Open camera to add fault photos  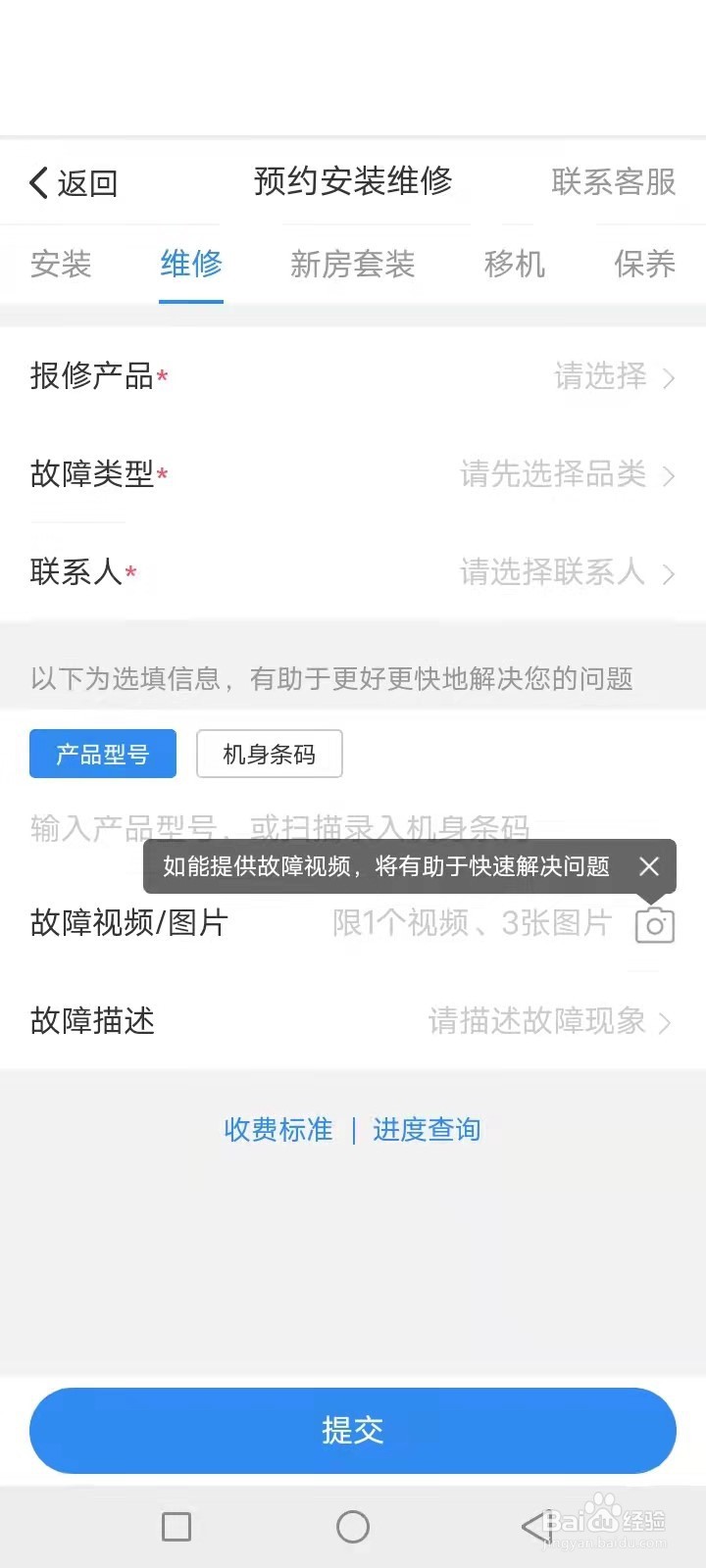[x=653, y=925]
